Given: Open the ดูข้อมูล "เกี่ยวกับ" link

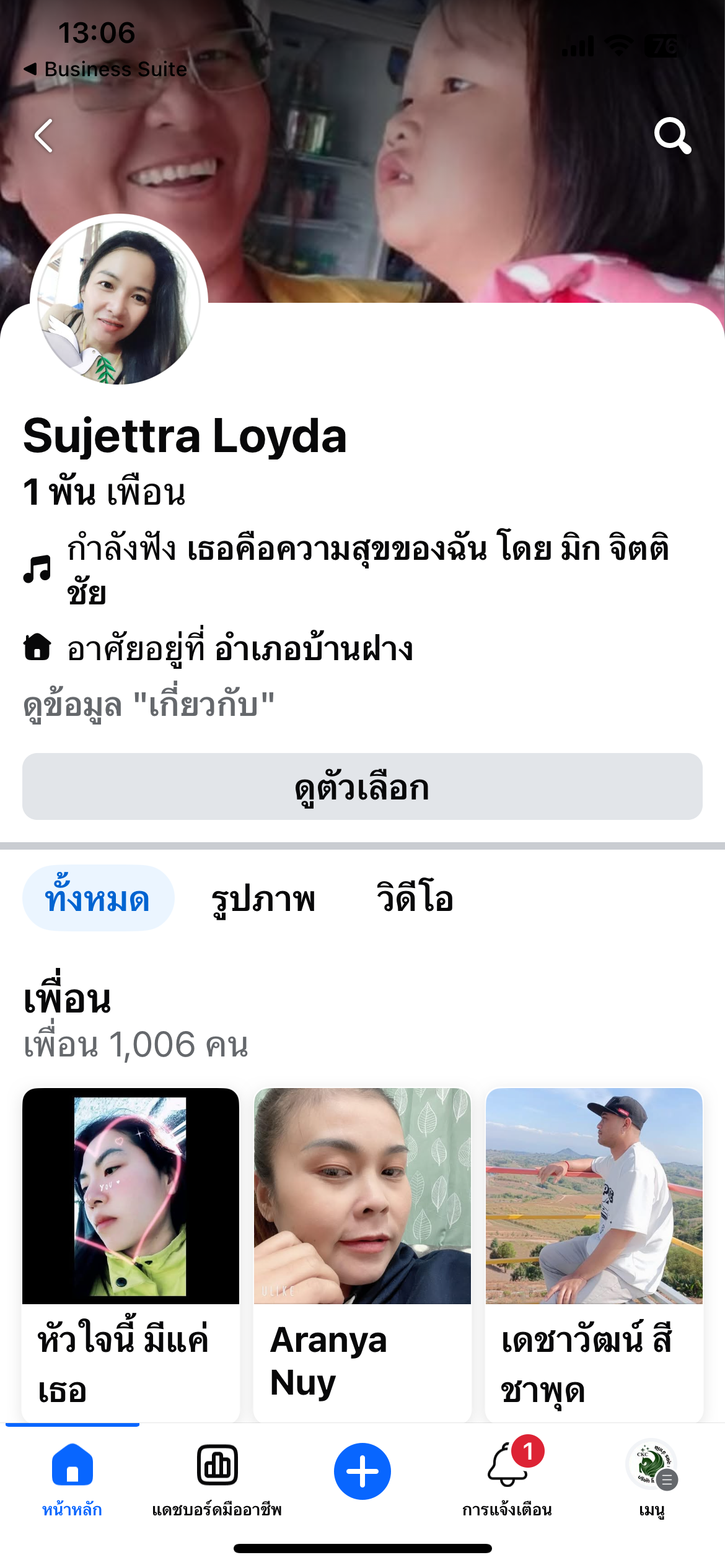Looking at the screenshot, I should point(149,705).
